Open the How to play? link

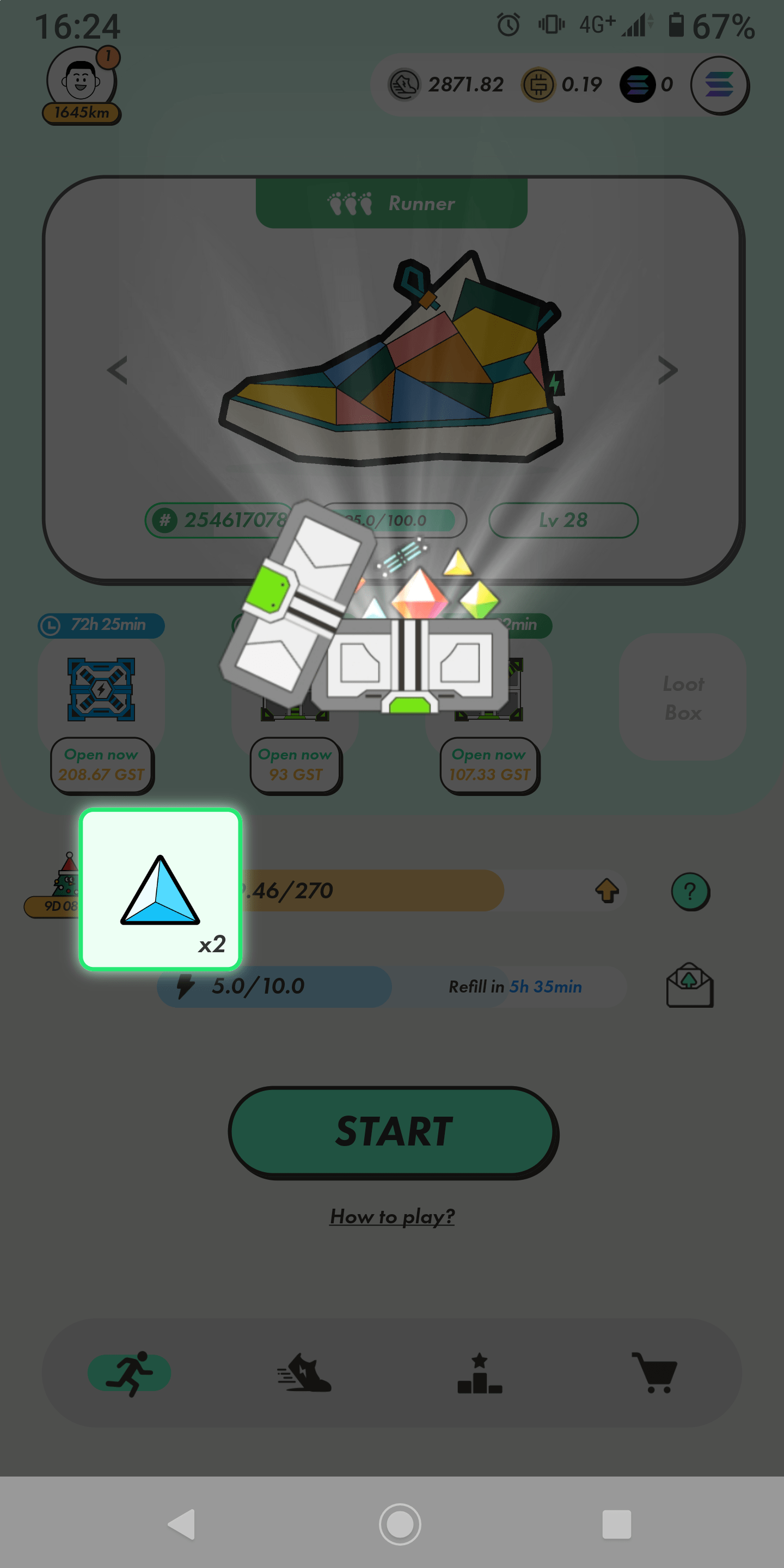[392, 1216]
